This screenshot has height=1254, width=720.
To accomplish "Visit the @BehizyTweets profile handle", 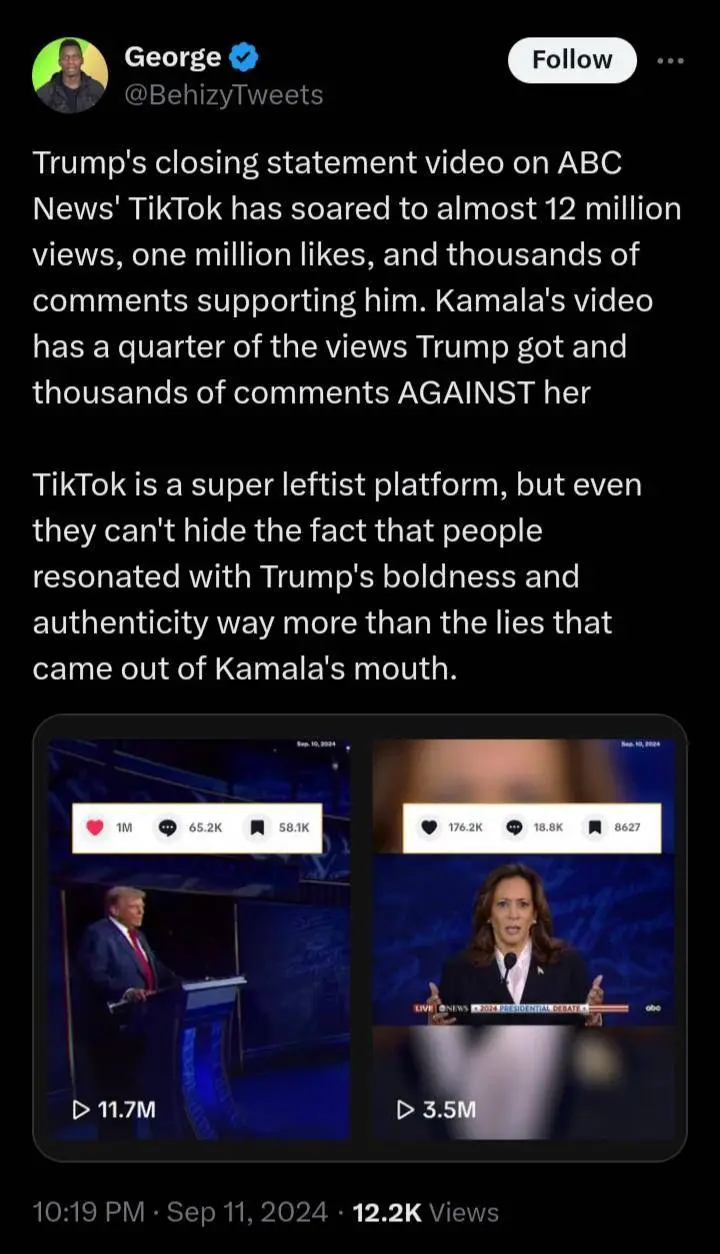I will (223, 95).
